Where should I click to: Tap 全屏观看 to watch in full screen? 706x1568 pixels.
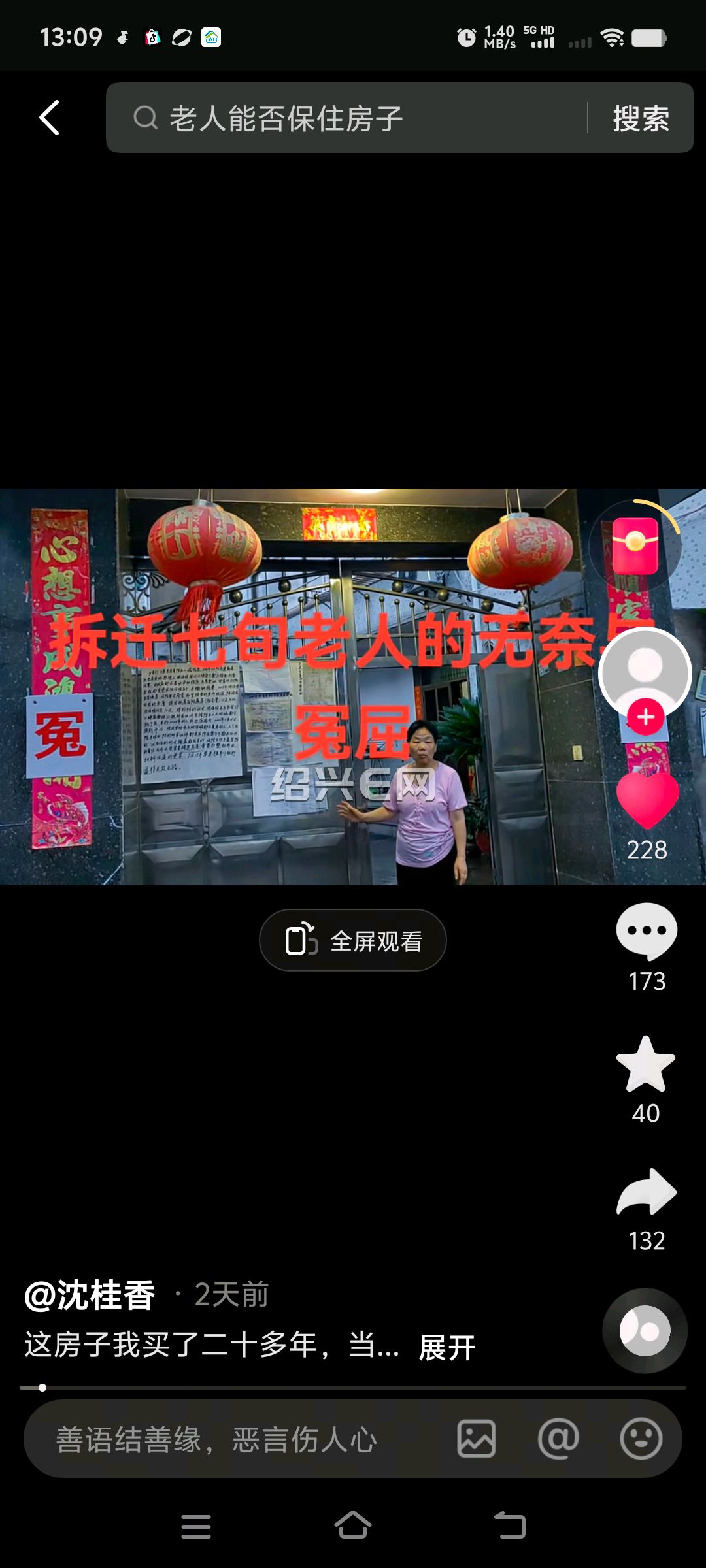click(x=353, y=940)
